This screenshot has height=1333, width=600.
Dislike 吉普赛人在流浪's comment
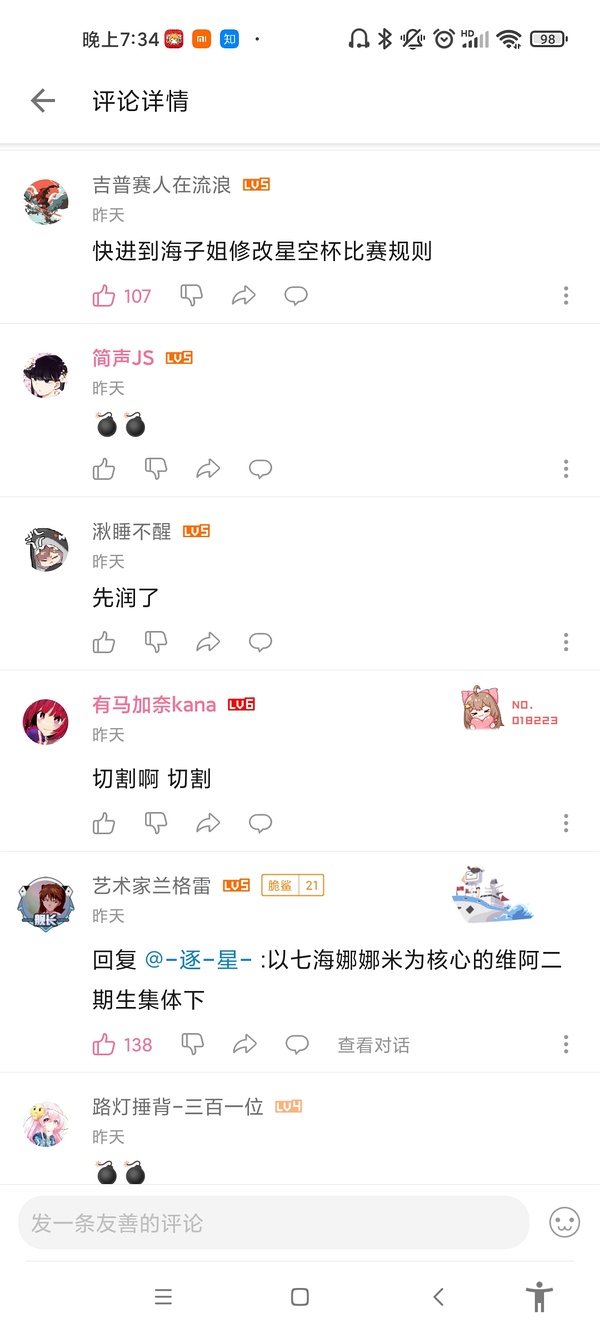click(191, 295)
